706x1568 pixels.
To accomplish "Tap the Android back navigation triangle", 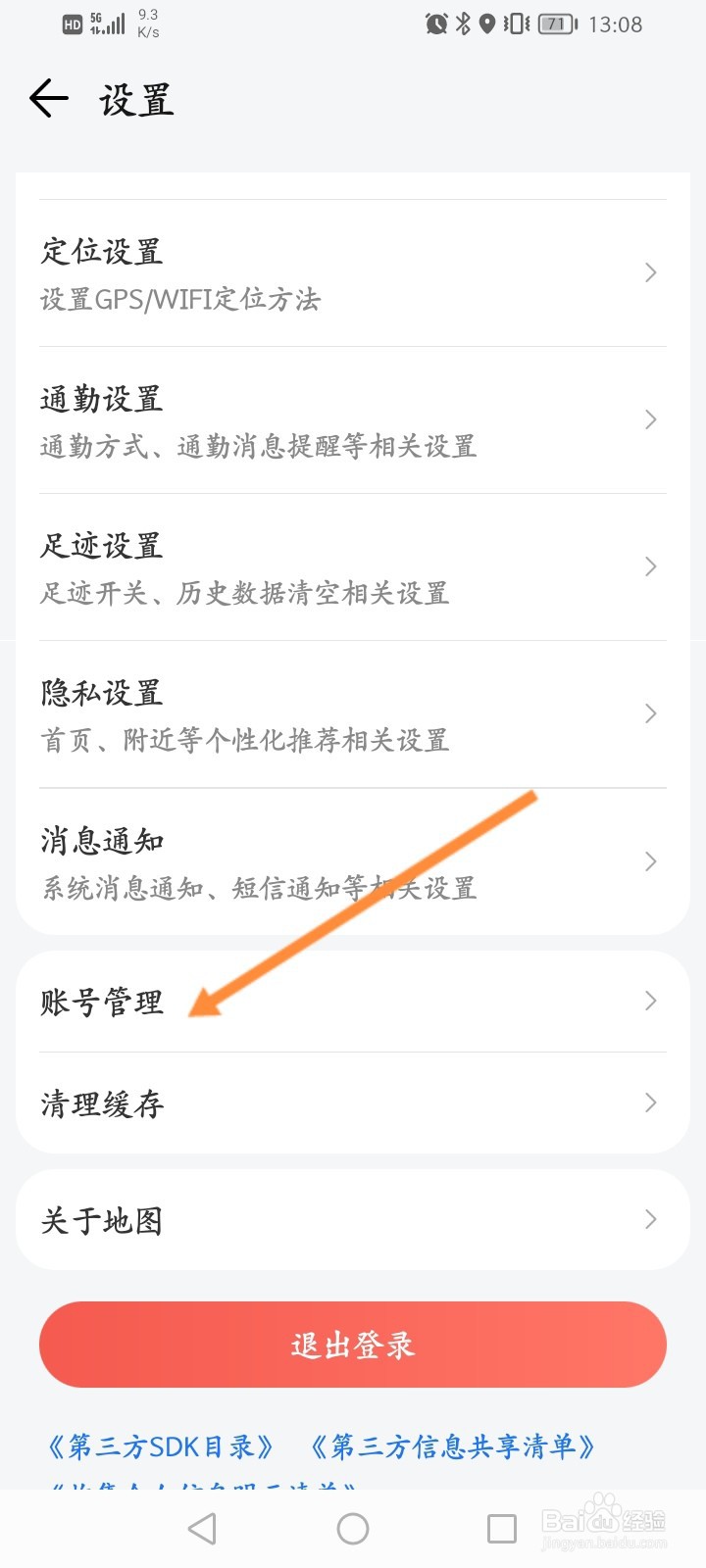I will (x=201, y=1528).
